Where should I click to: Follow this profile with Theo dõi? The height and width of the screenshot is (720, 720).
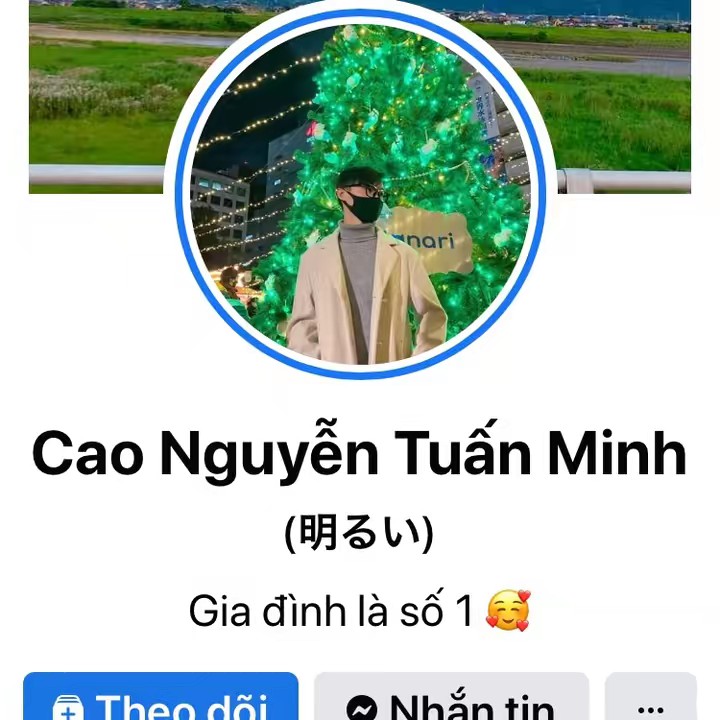(161, 700)
